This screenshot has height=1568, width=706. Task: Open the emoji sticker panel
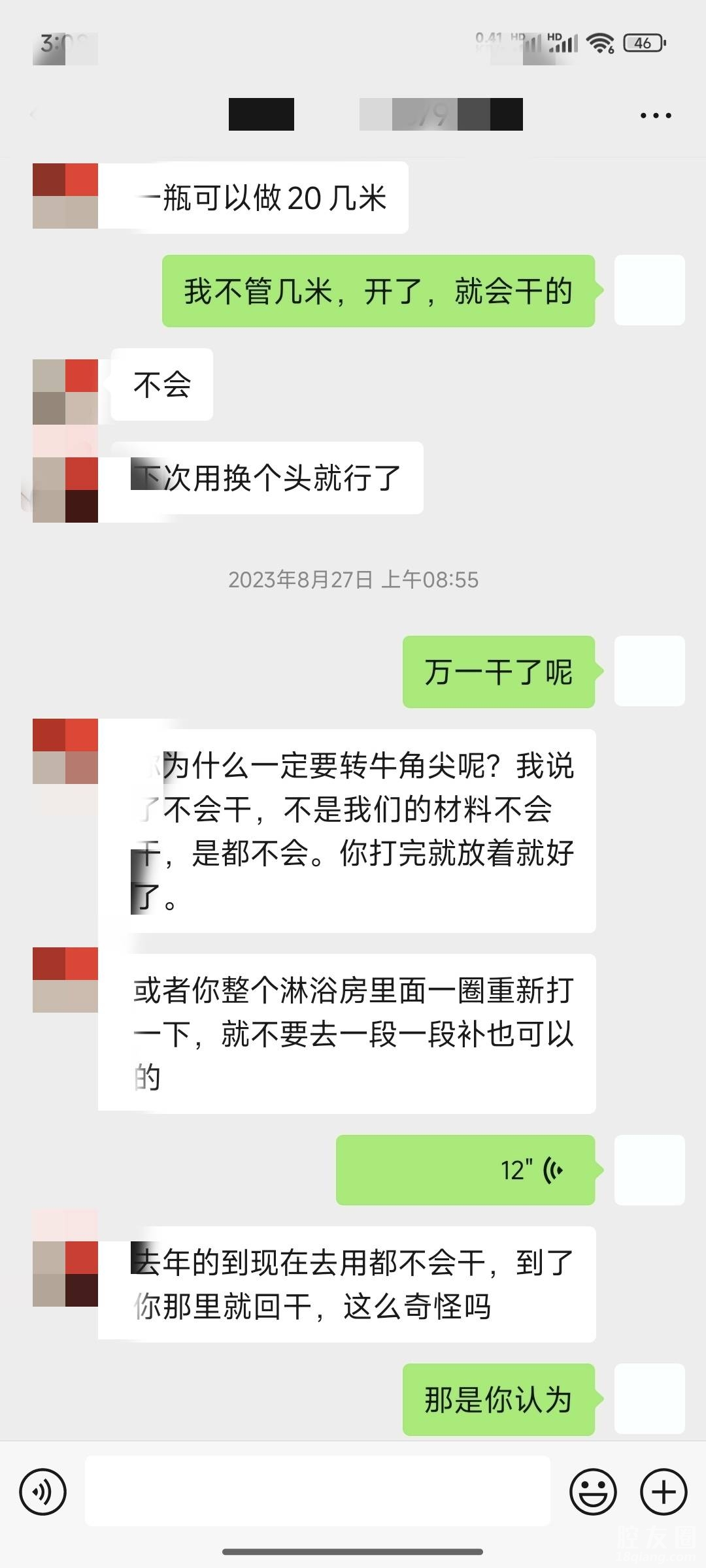593,1492
